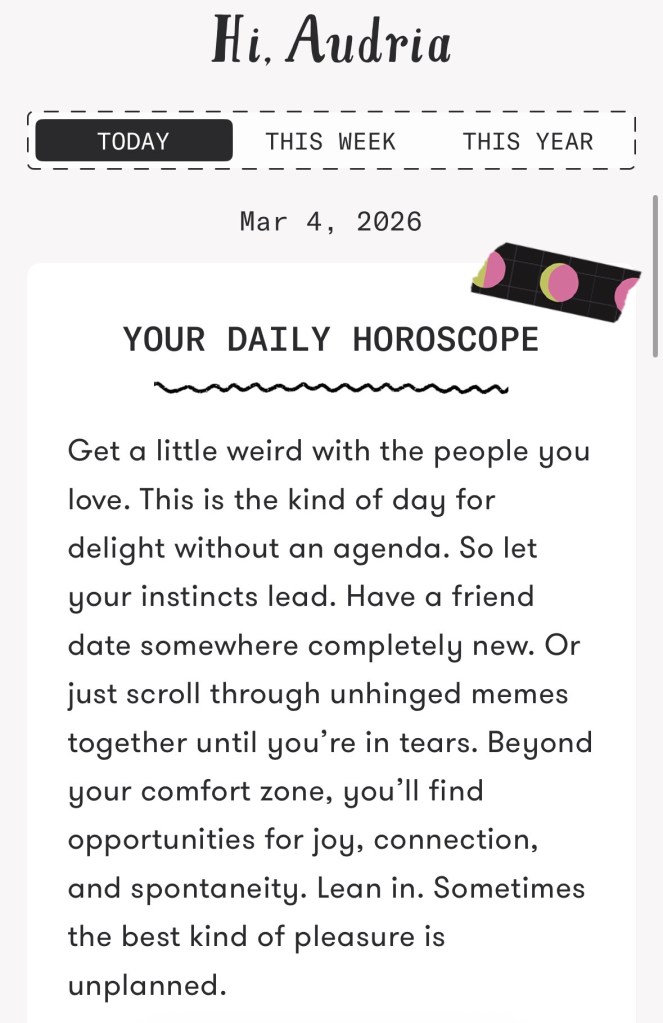Open THIS YEAR horoscope tab
Screen dimensions: 663x1023
tap(527, 141)
